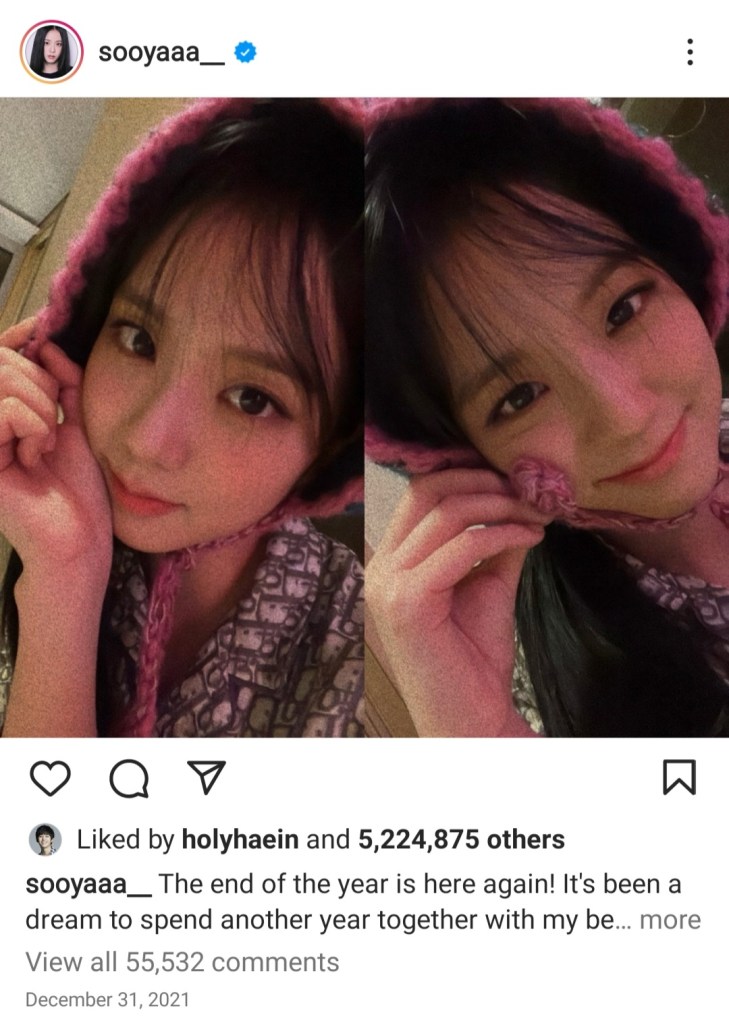Save the post with the bookmark icon
This screenshot has height=1023, width=729.
pyautogui.click(x=679, y=778)
